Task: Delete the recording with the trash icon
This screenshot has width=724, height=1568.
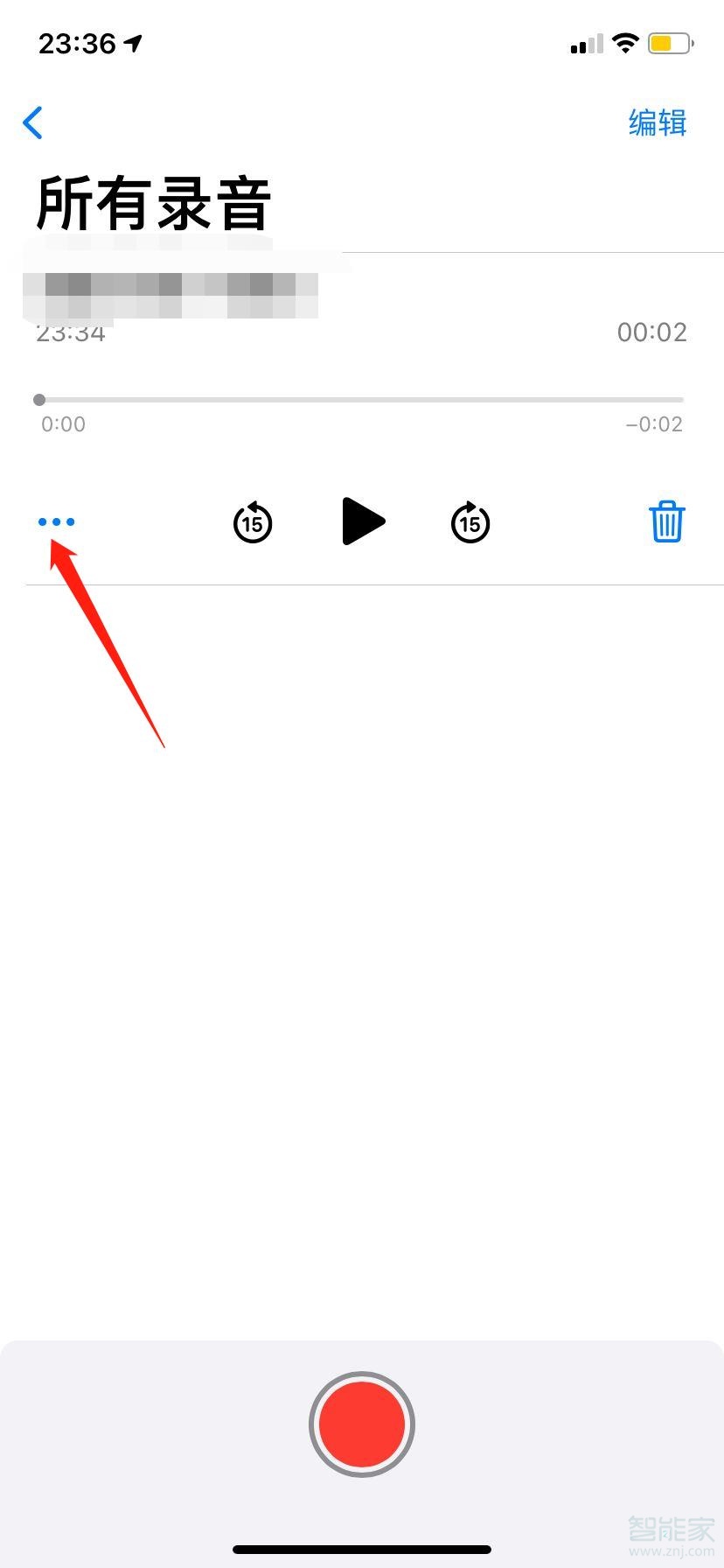Action: pos(667,521)
